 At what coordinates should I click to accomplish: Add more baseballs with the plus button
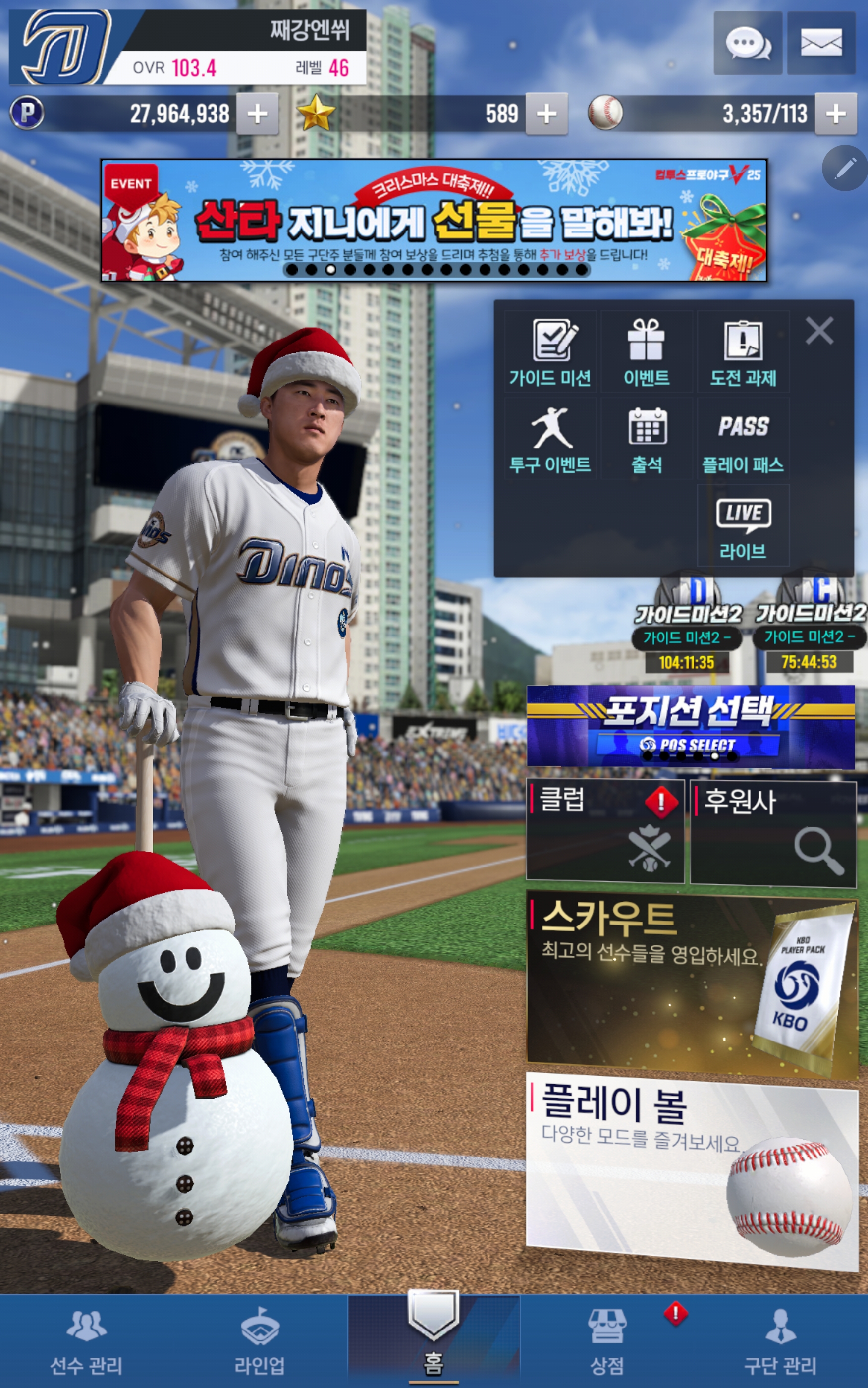(x=835, y=114)
